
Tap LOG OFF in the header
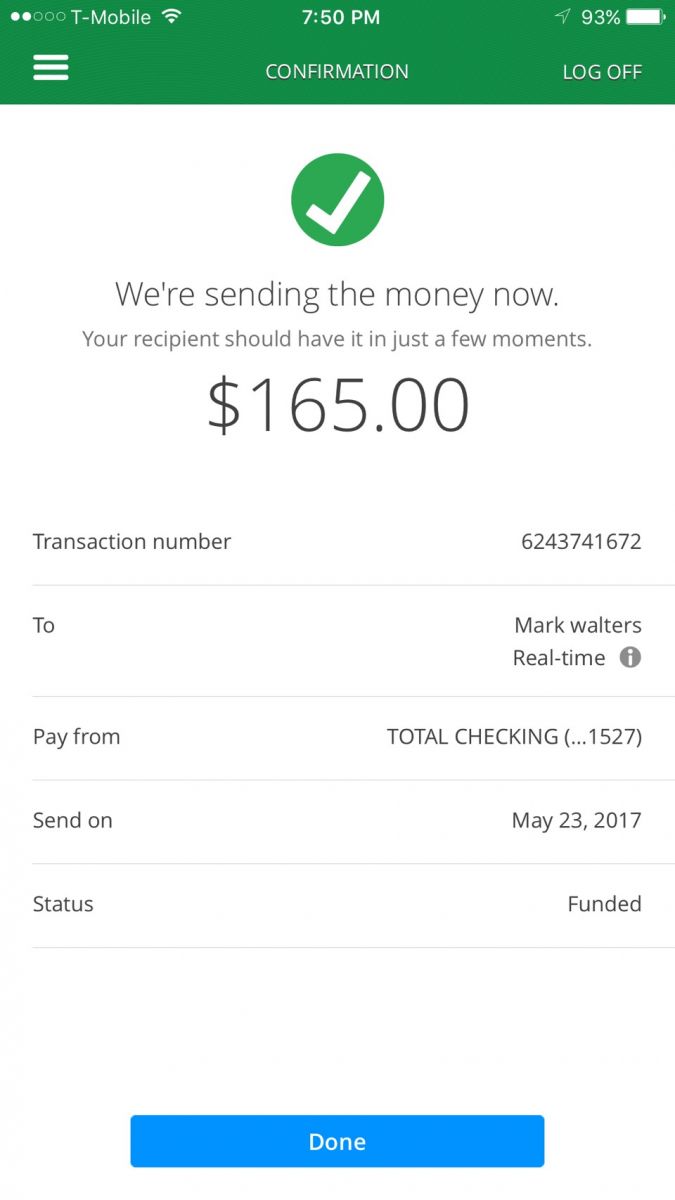click(602, 72)
